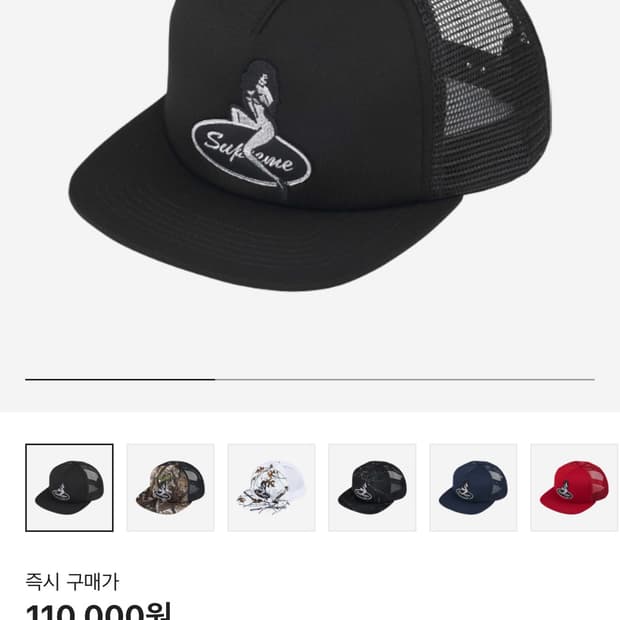This screenshot has width=620, height=620.
Task: Select the red cap thumbnail
Action: point(574,487)
